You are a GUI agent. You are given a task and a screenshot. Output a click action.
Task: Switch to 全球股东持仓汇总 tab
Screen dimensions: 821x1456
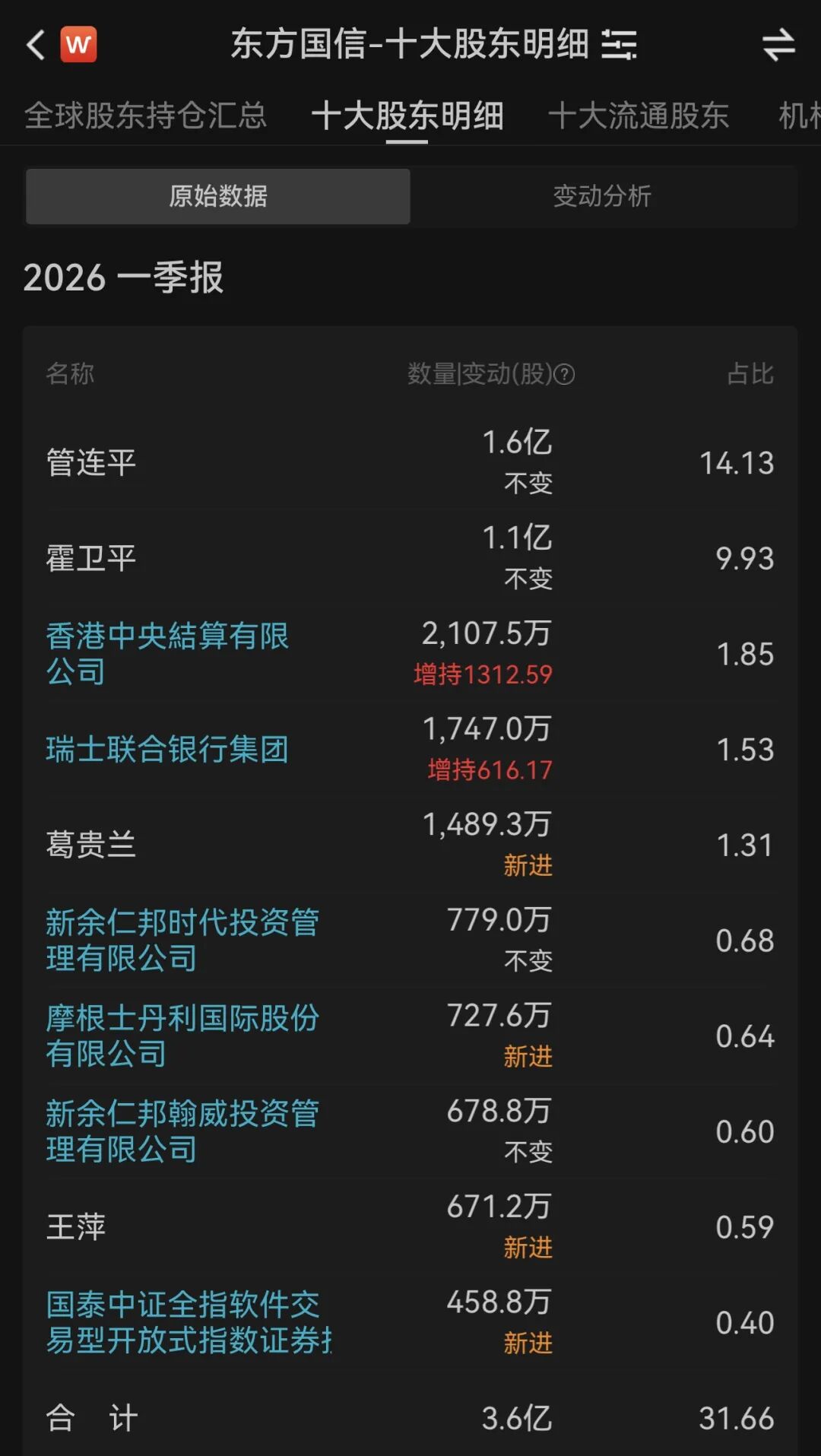(x=145, y=116)
